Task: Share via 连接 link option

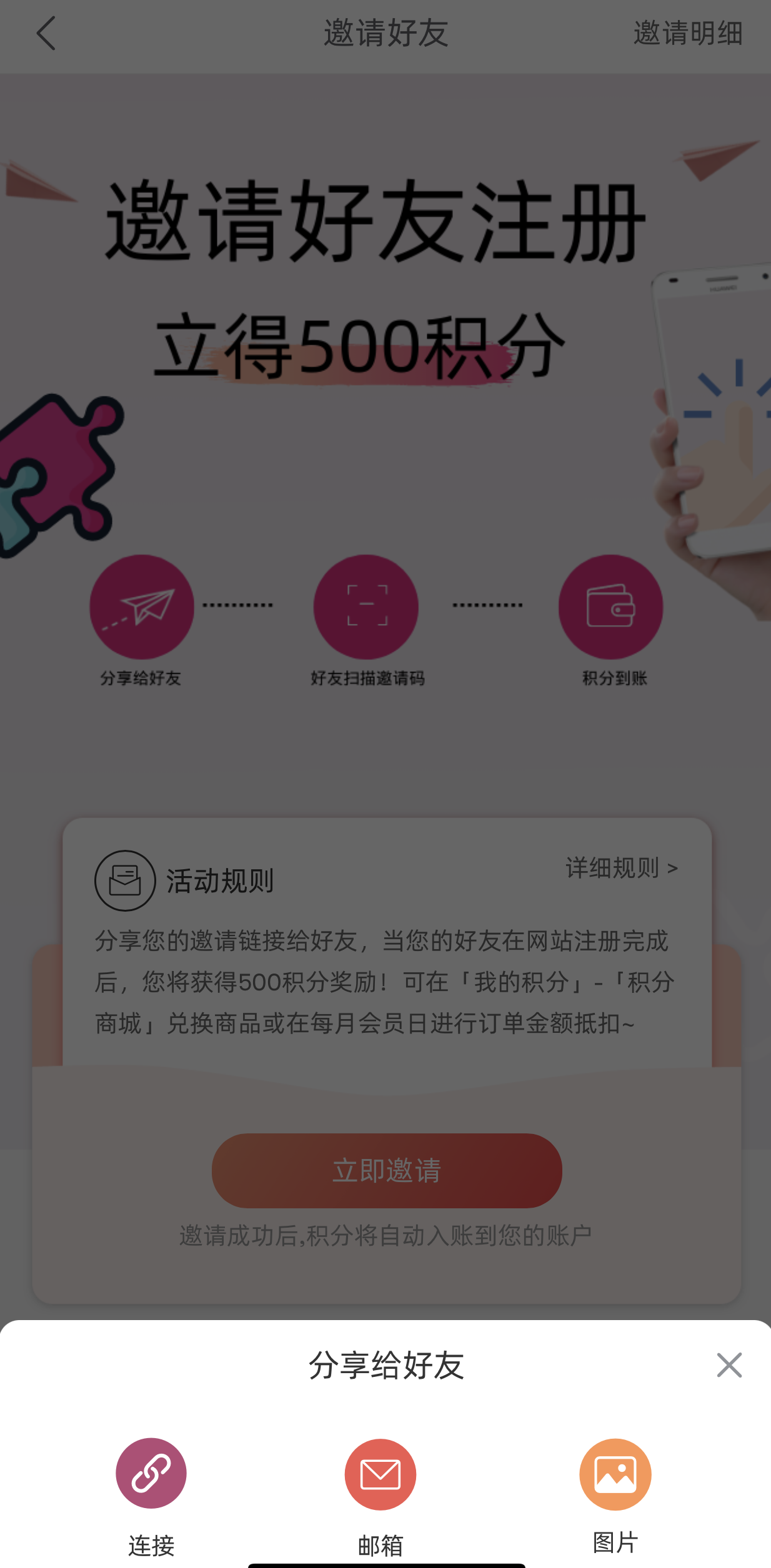Action: (151, 1474)
